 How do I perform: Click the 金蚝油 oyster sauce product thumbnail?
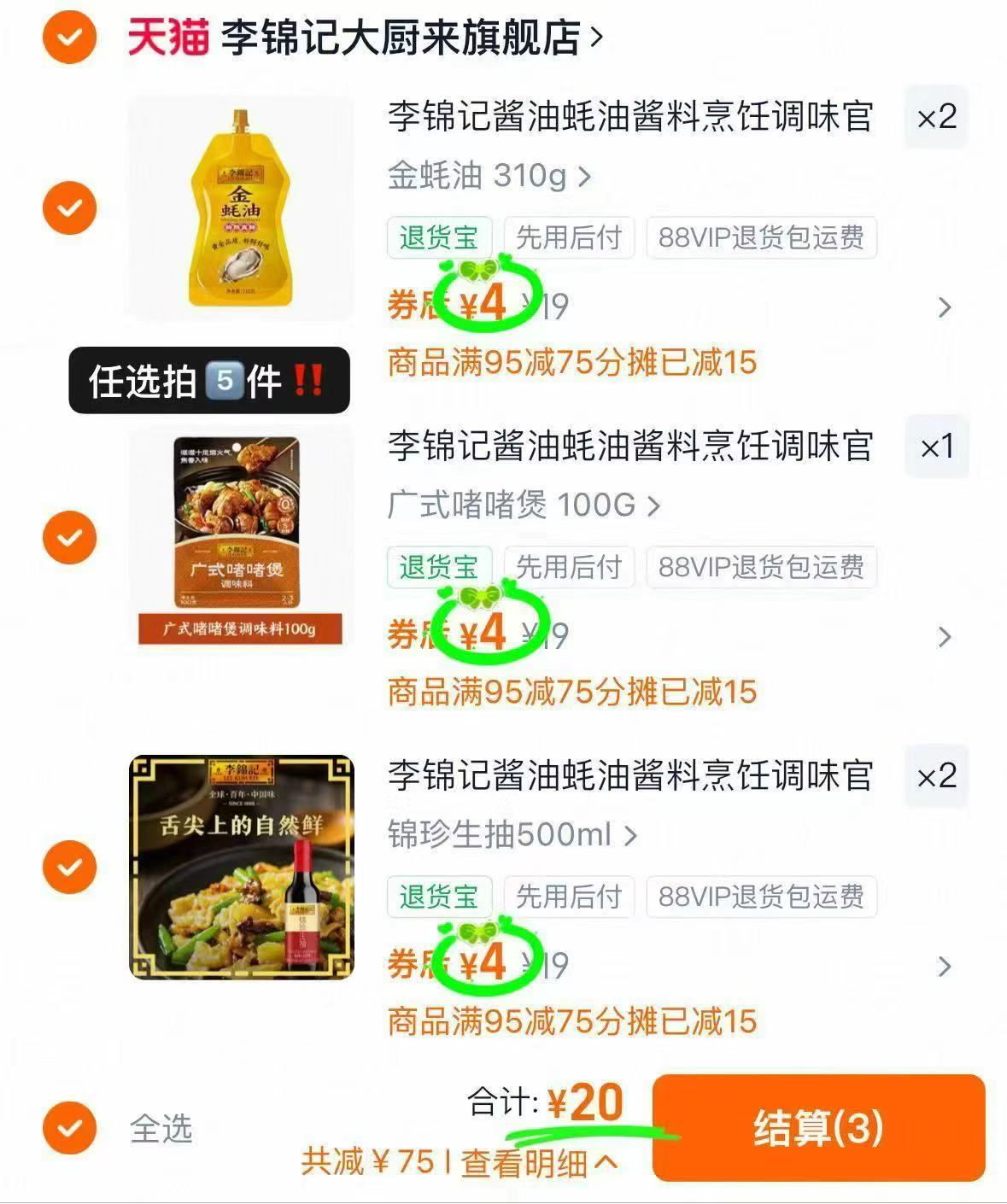point(242,207)
